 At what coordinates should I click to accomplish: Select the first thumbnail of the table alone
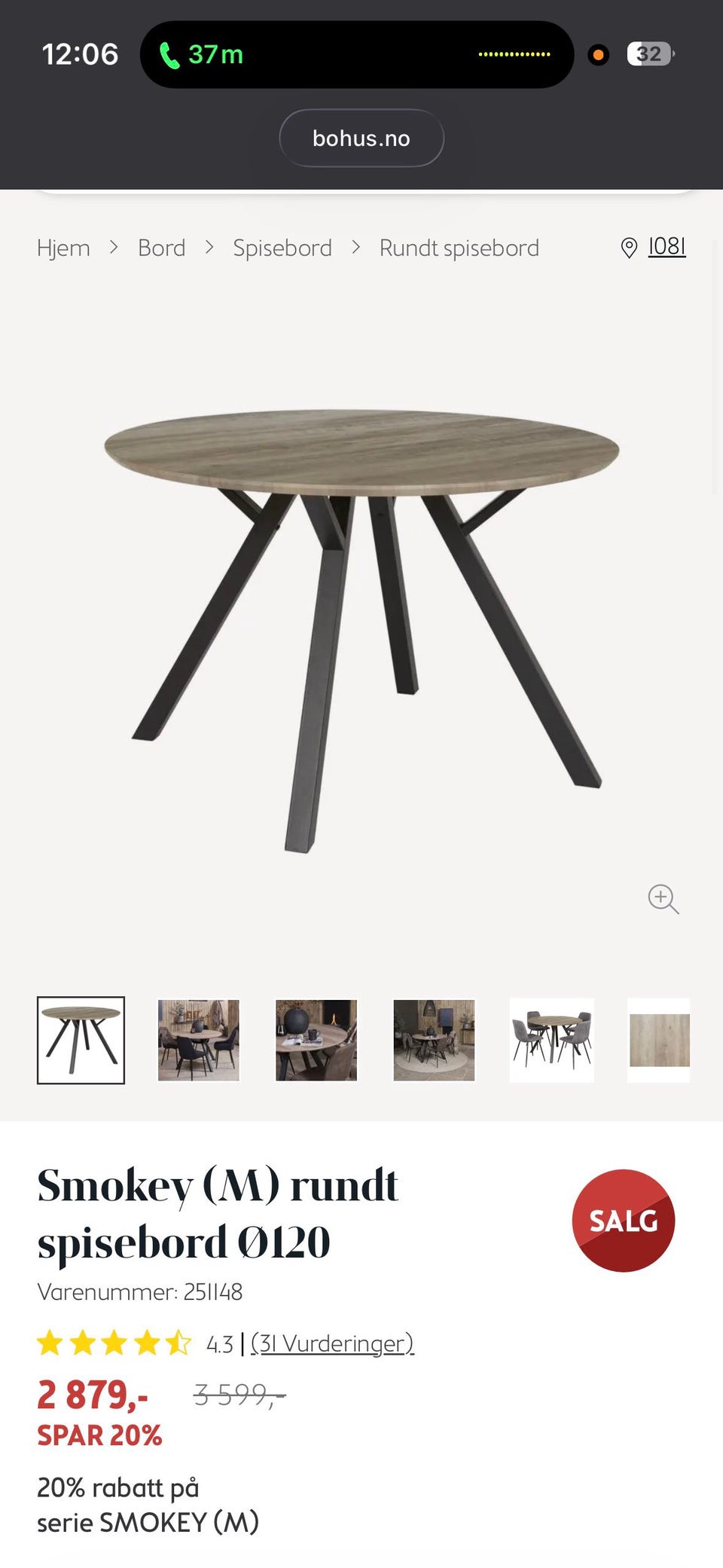pos(81,1040)
